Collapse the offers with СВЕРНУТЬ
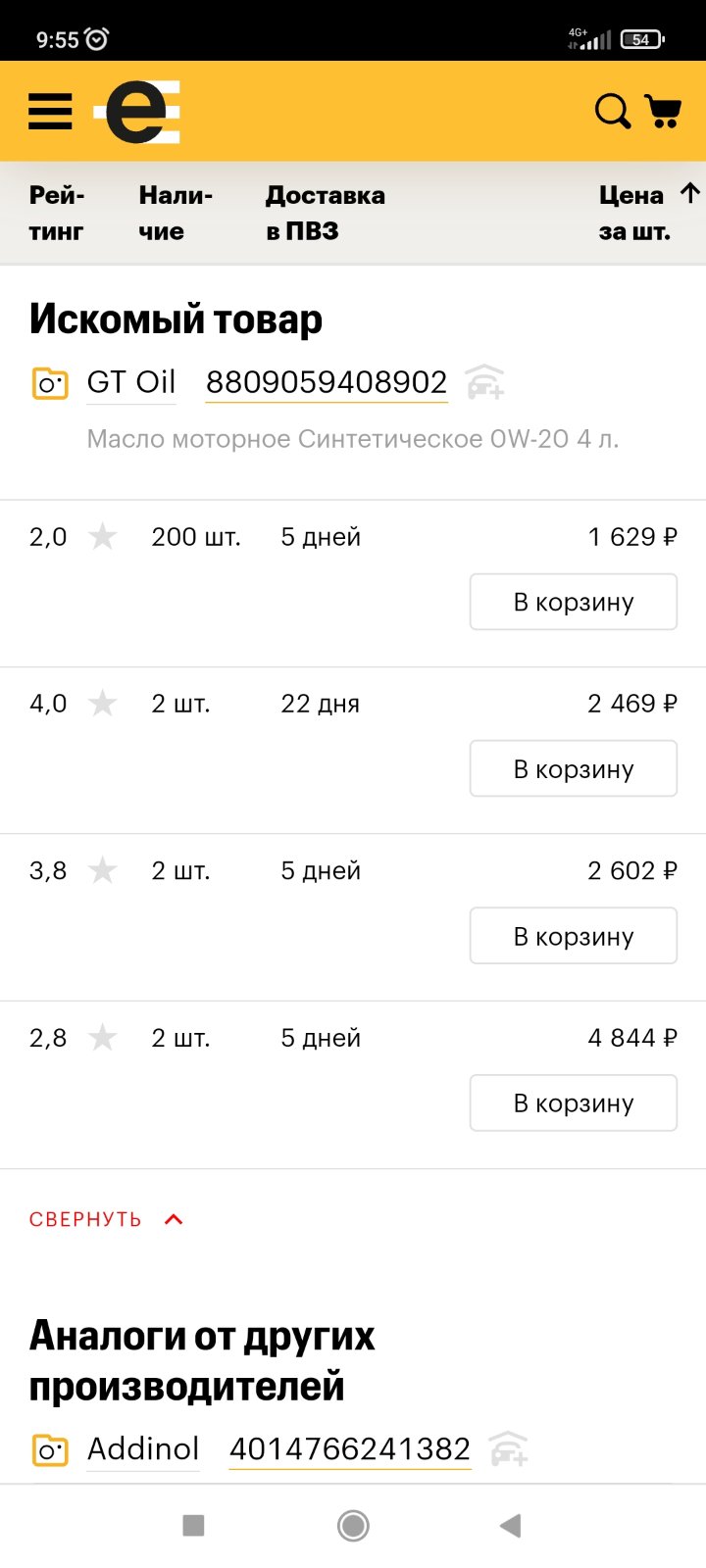This screenshot has width=706, height=1568. [x=106, y=1219]
